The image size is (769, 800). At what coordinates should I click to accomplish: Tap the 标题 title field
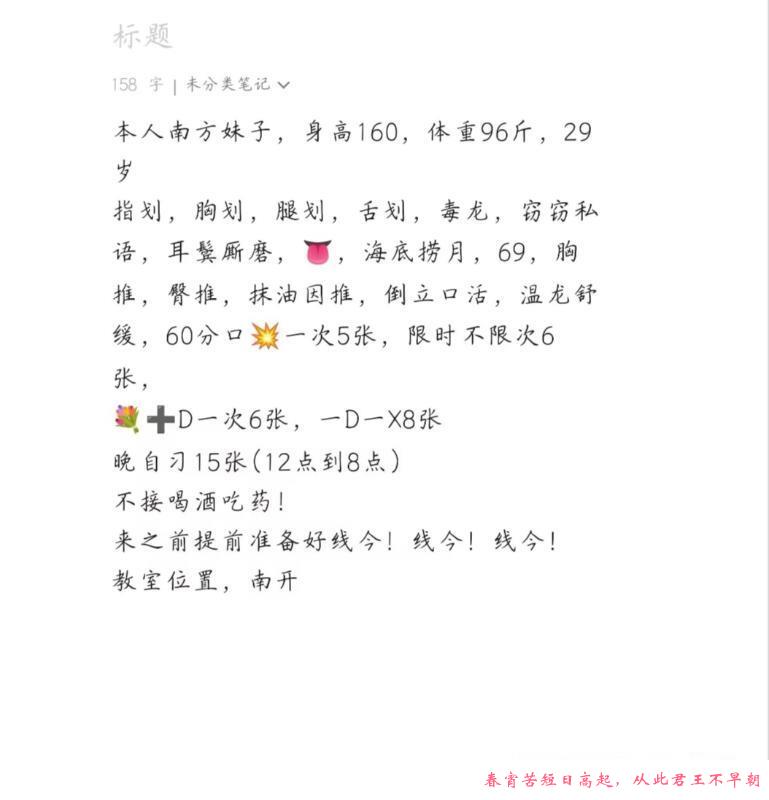pyautogui.click(x=143, y=37)
